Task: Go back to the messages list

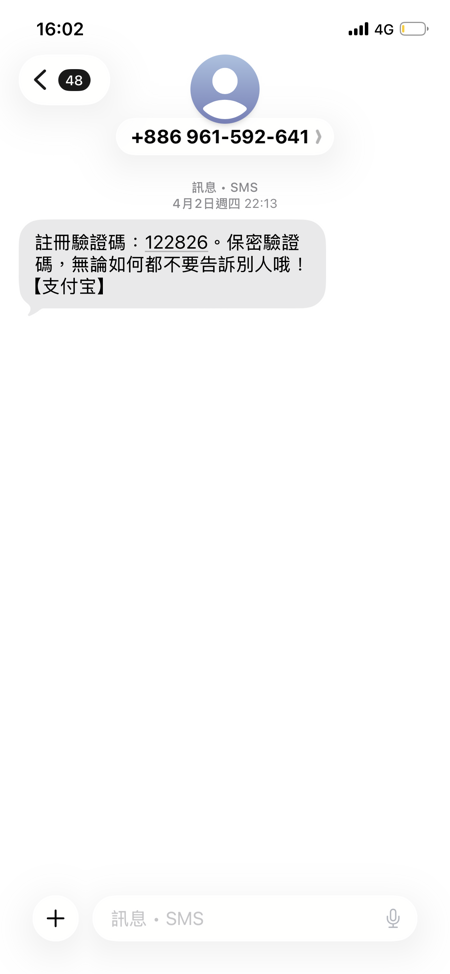Action: coord(64,80)
